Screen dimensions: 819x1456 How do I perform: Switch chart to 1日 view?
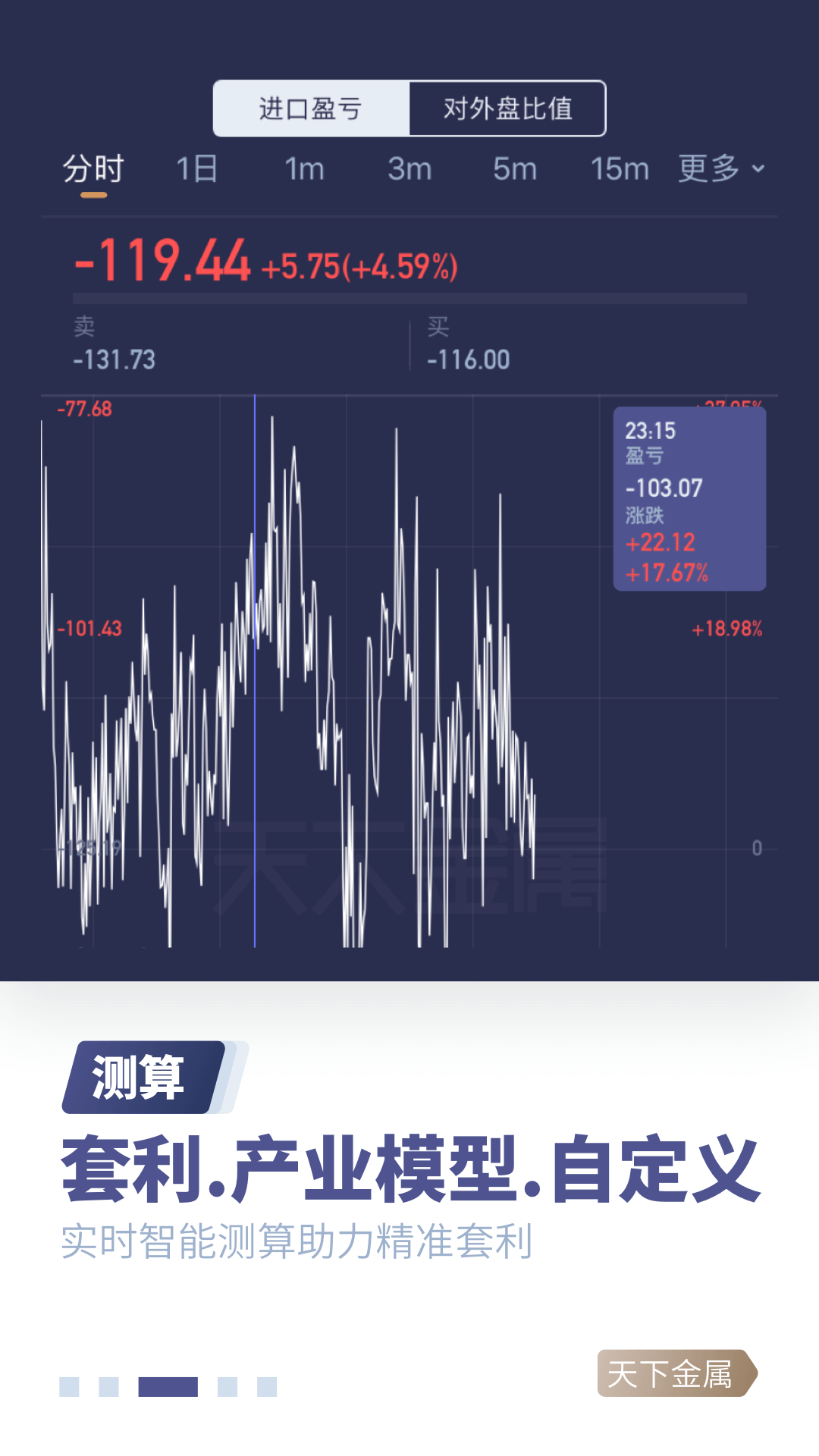pos(197,169)
